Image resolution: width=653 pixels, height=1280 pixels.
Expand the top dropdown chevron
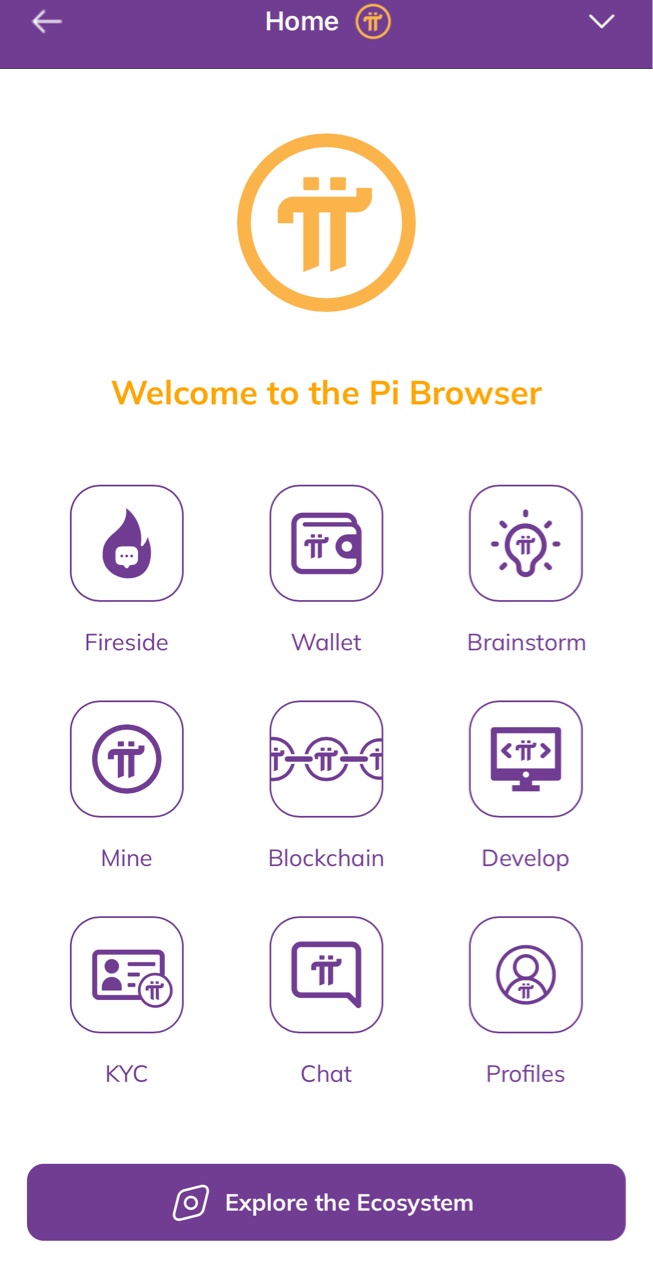click(601, 22)
